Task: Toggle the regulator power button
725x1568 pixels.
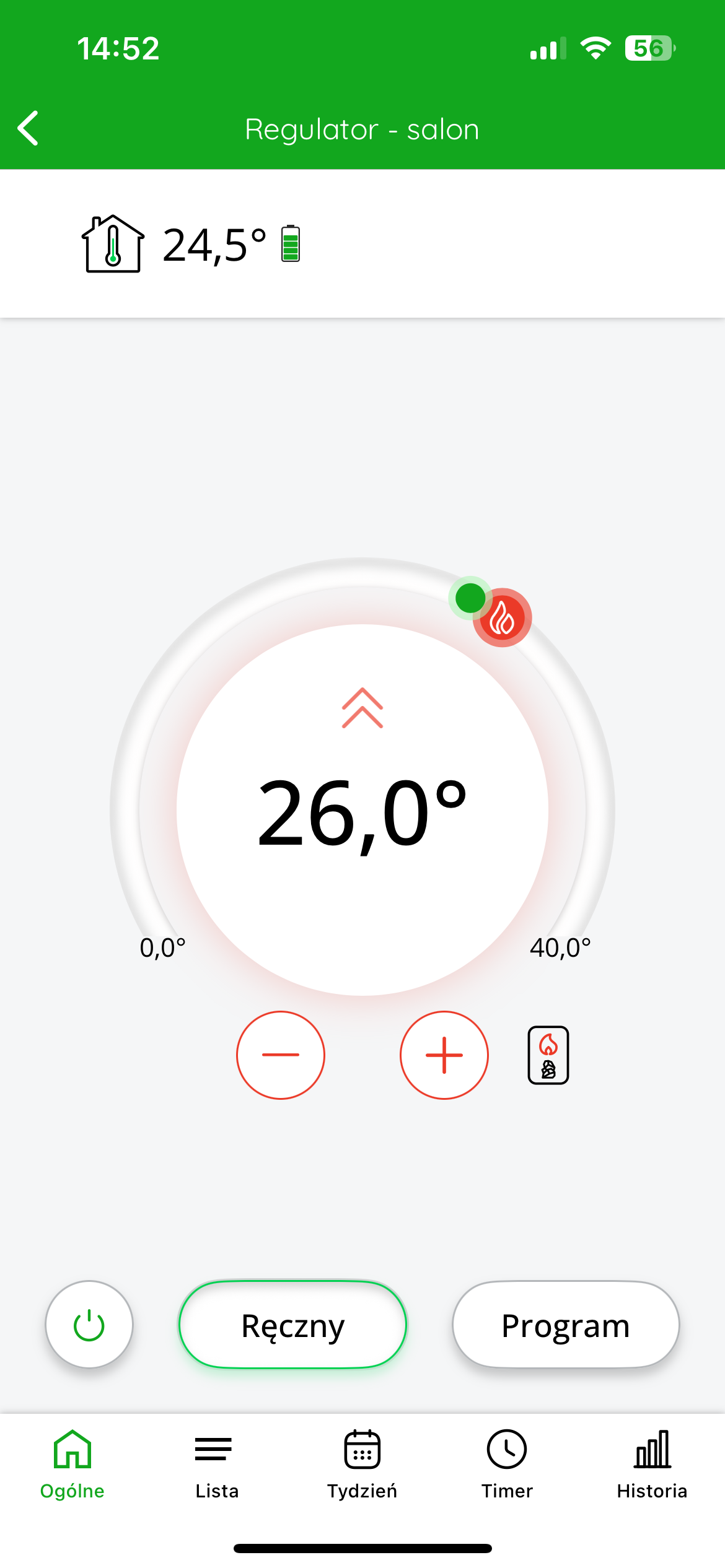Action: click(x=89, y=1324)
